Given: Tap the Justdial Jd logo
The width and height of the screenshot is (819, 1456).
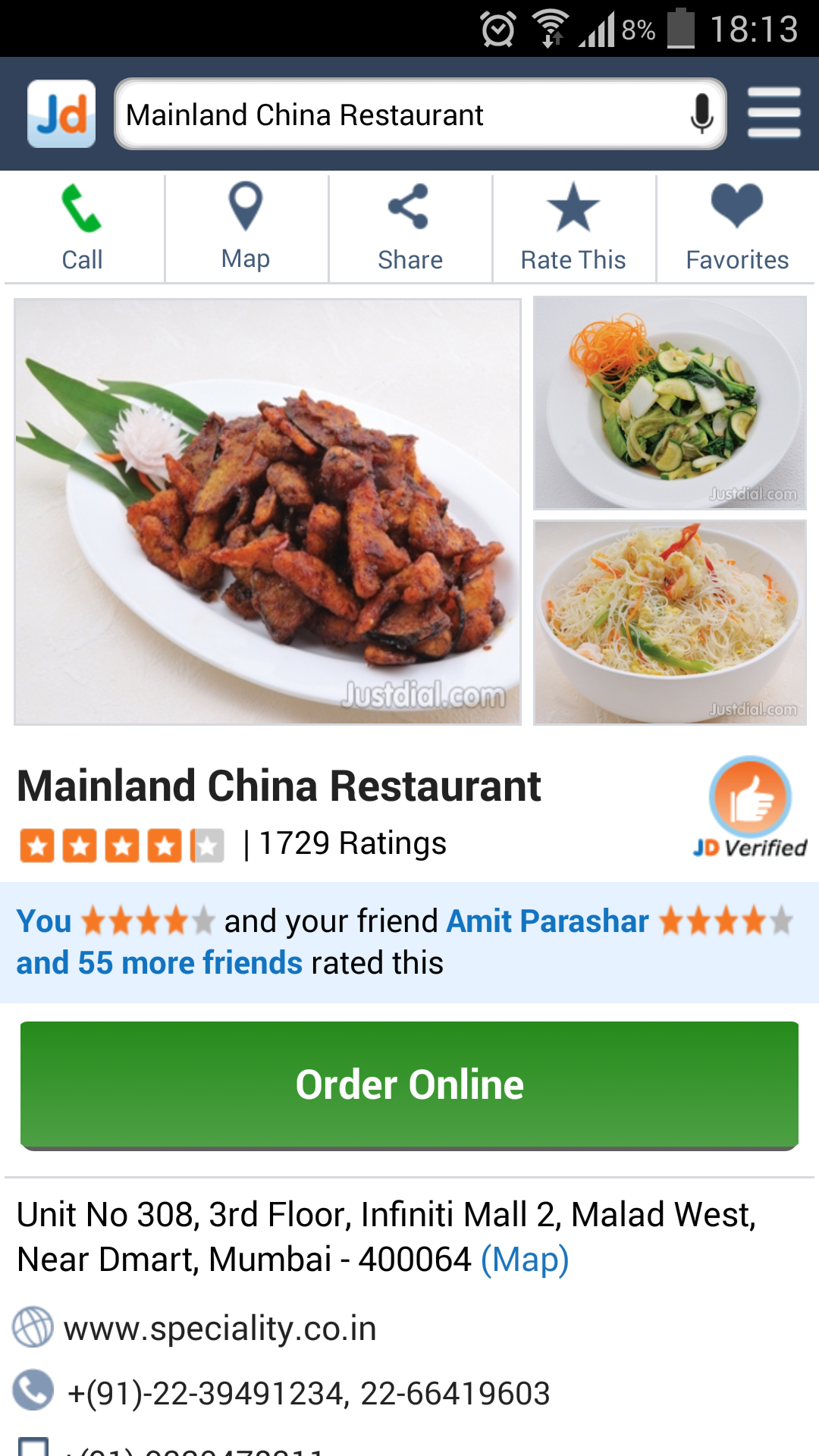Looking at the screenshot, I should tap(61, 114).
